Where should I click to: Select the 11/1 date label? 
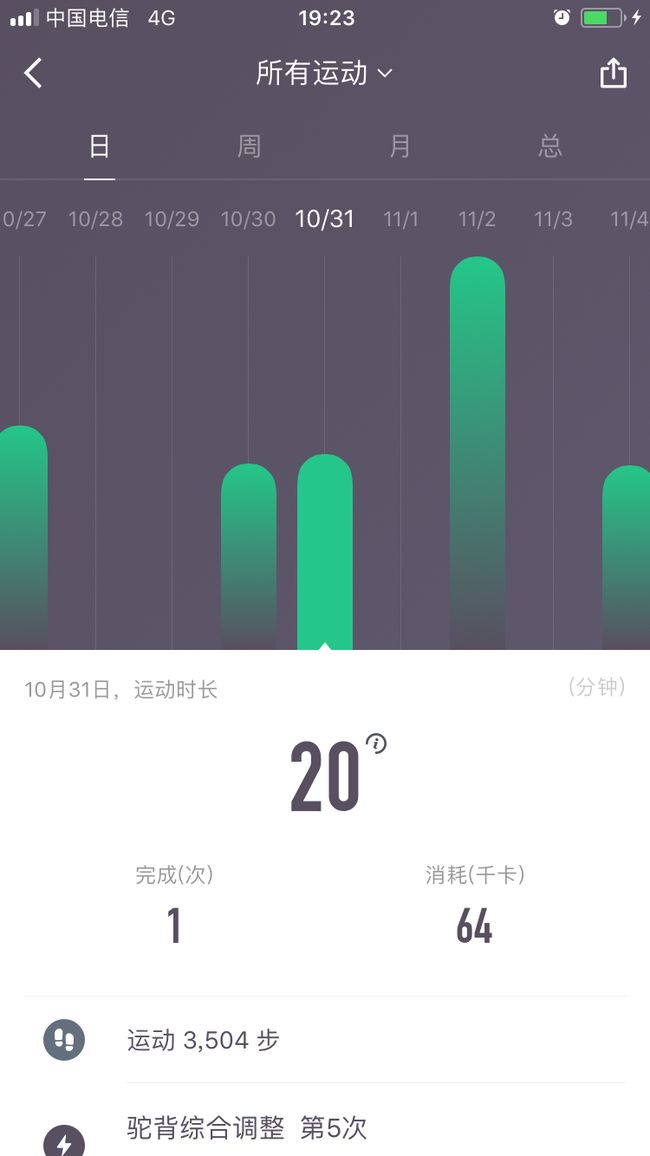[401, 219]
